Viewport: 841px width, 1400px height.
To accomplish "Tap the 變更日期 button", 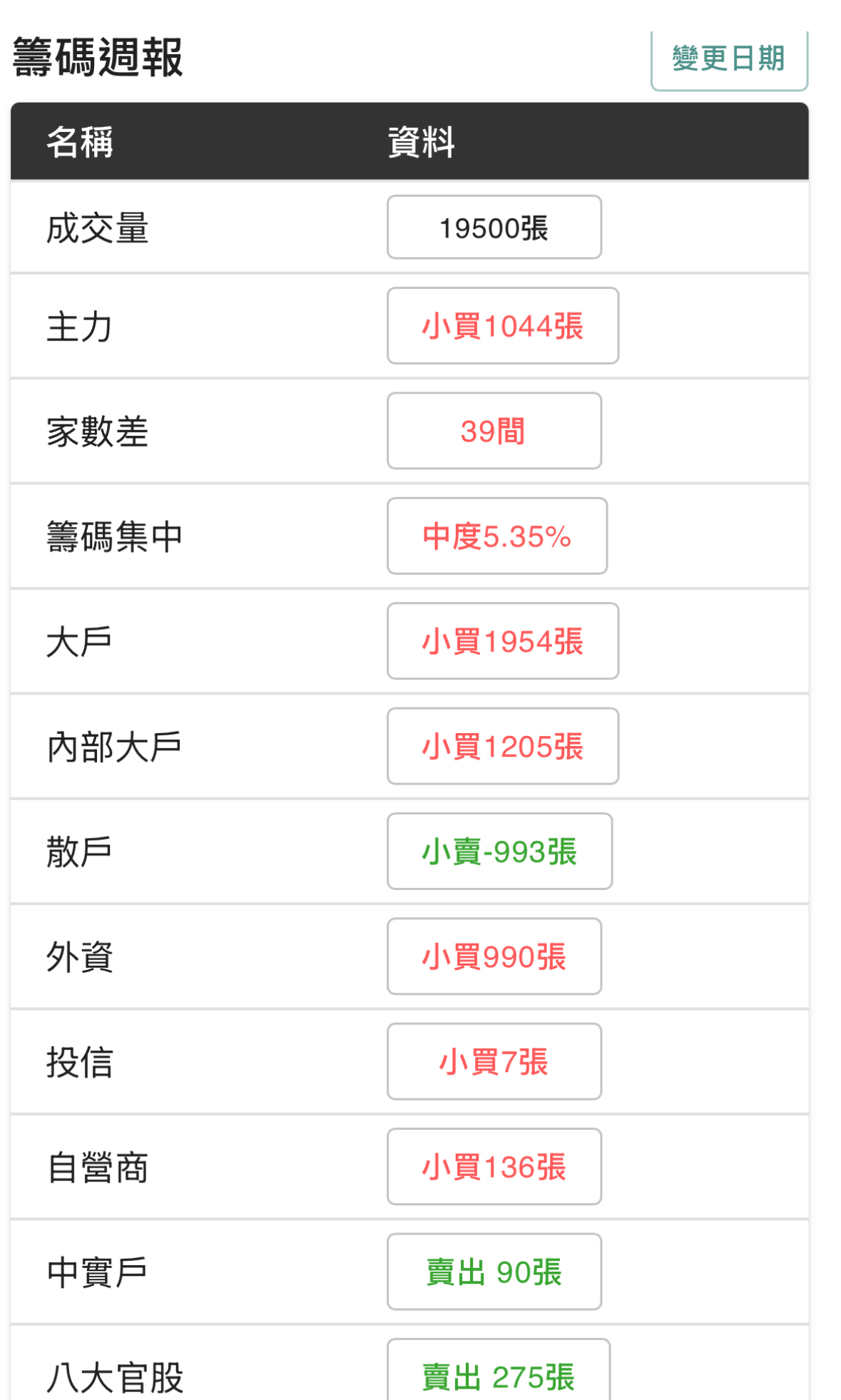I will [728, 59].
